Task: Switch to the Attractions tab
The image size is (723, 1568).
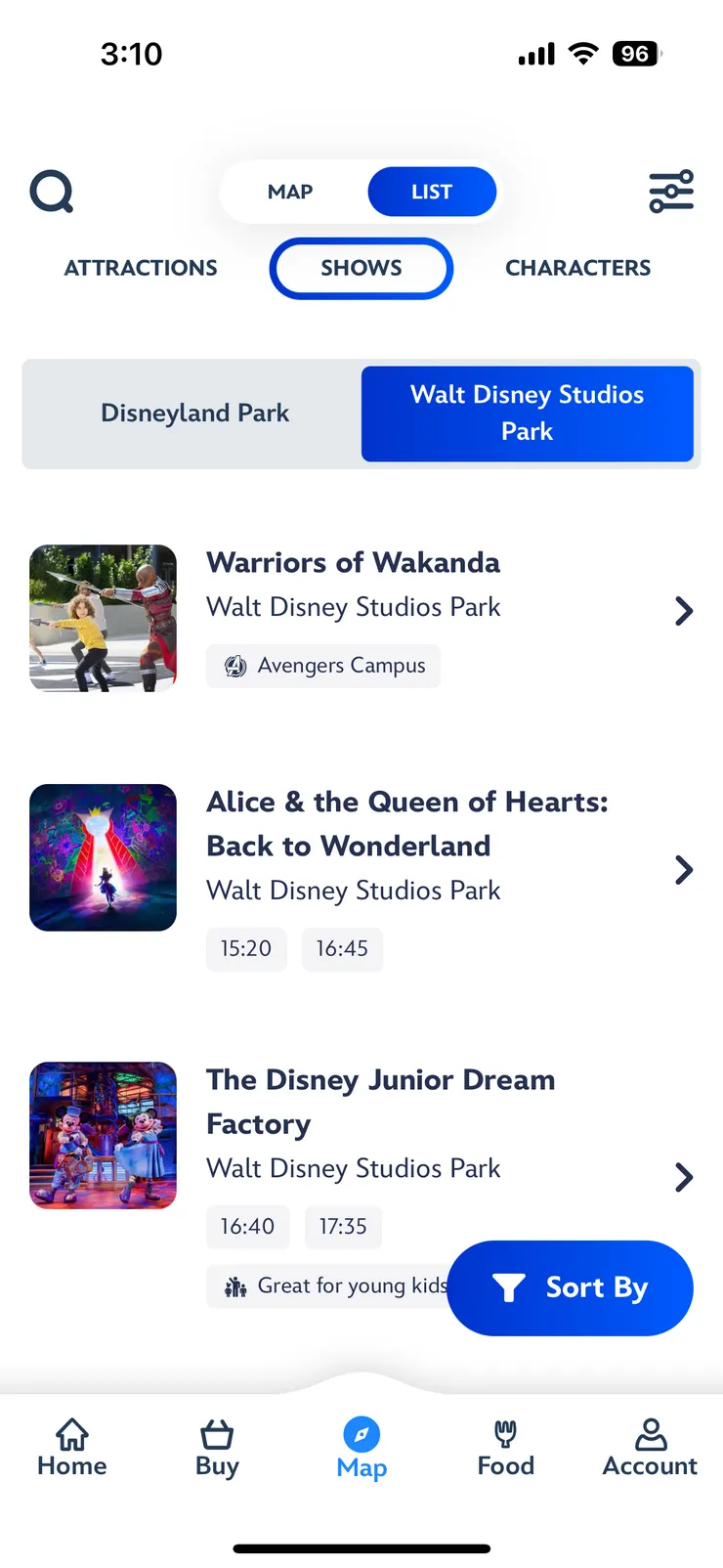Action: (141, 268)
